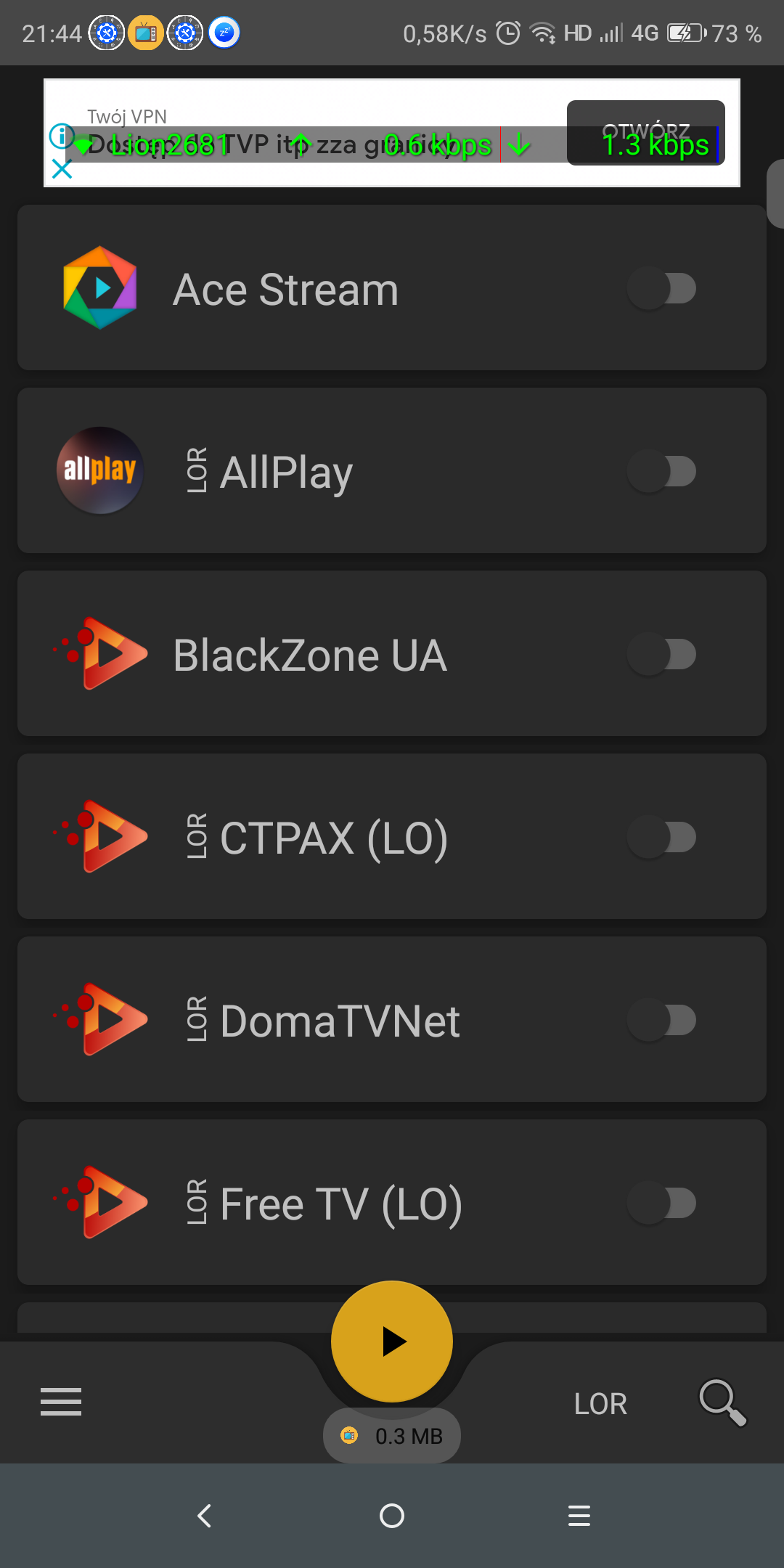Tap the yellow play button

pyautogui.click(x=392, y=1342)
